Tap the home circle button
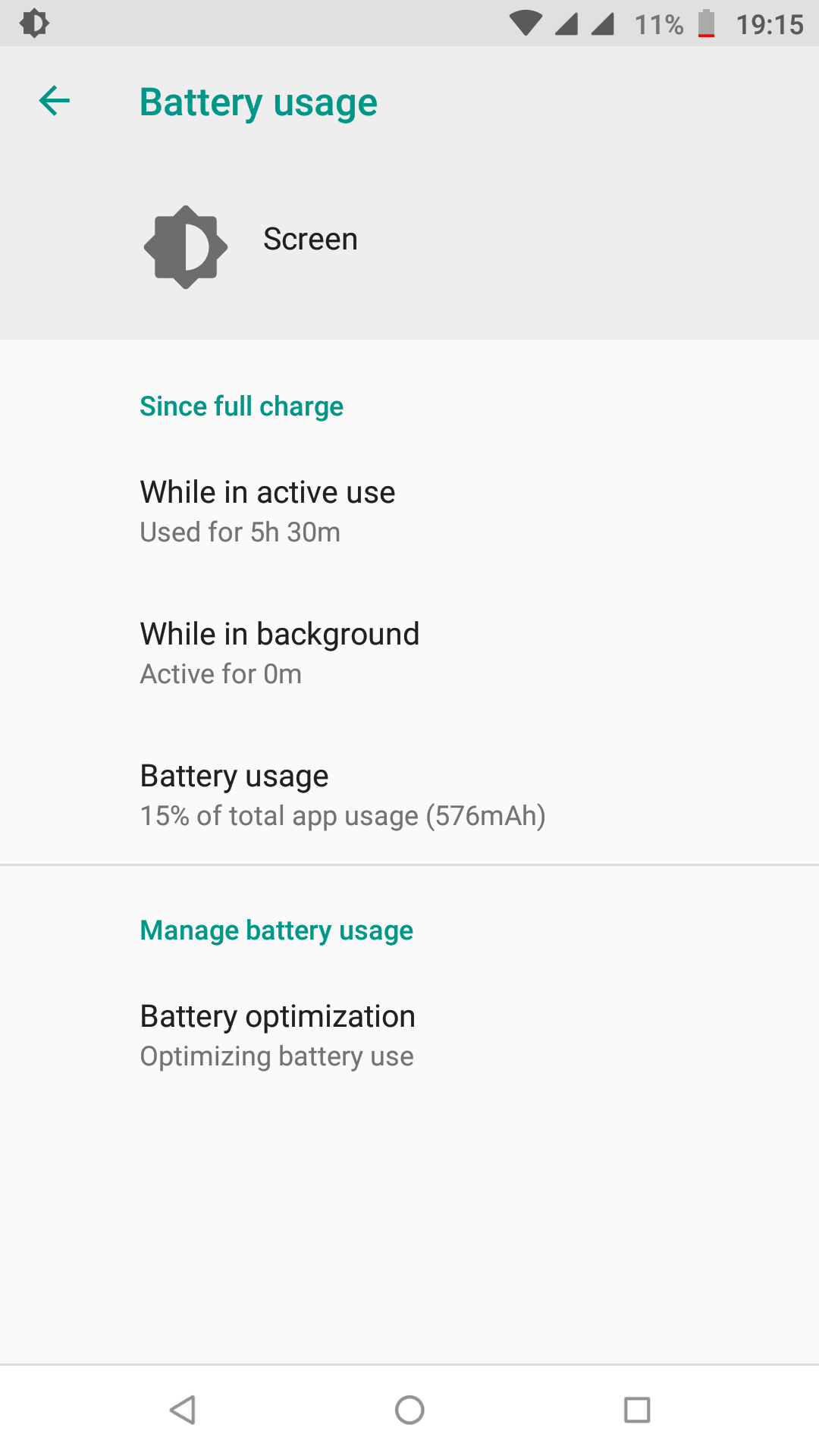 [409, 1410]
